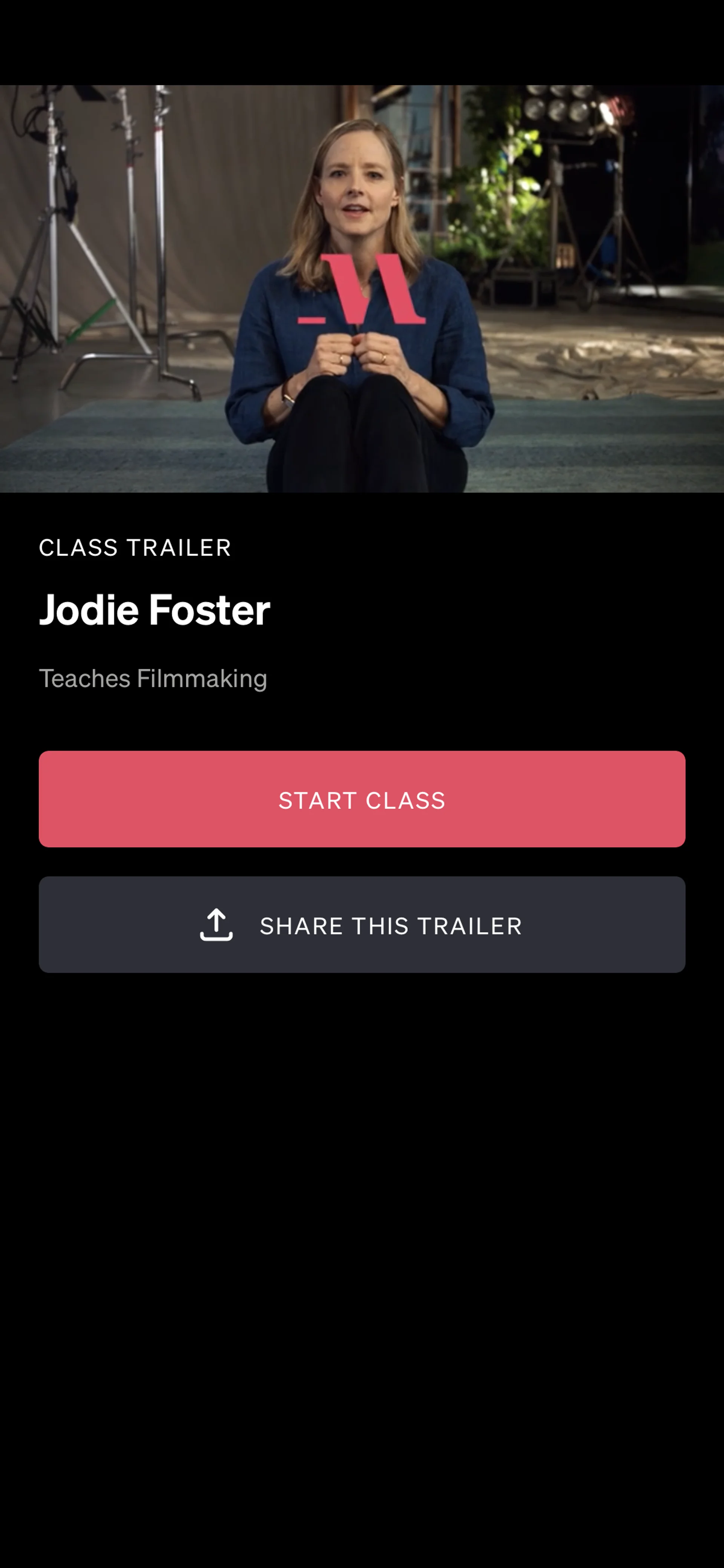724x1568 pixels.
Task: Tap the class trailer video
Action: [362, 288]
